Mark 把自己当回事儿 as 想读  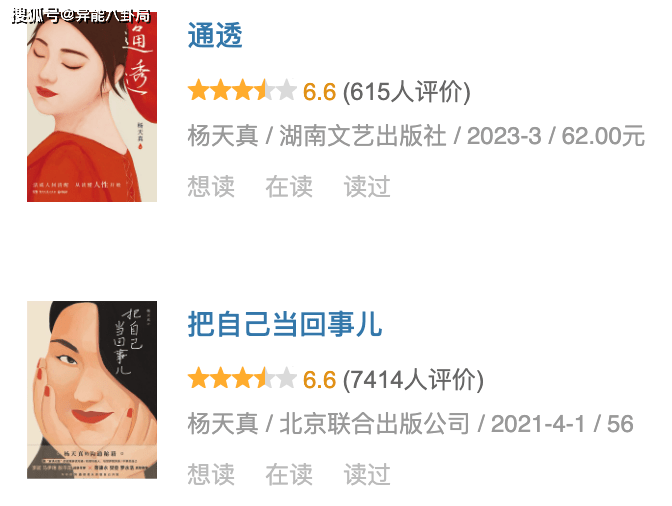[x=211, y=473]
